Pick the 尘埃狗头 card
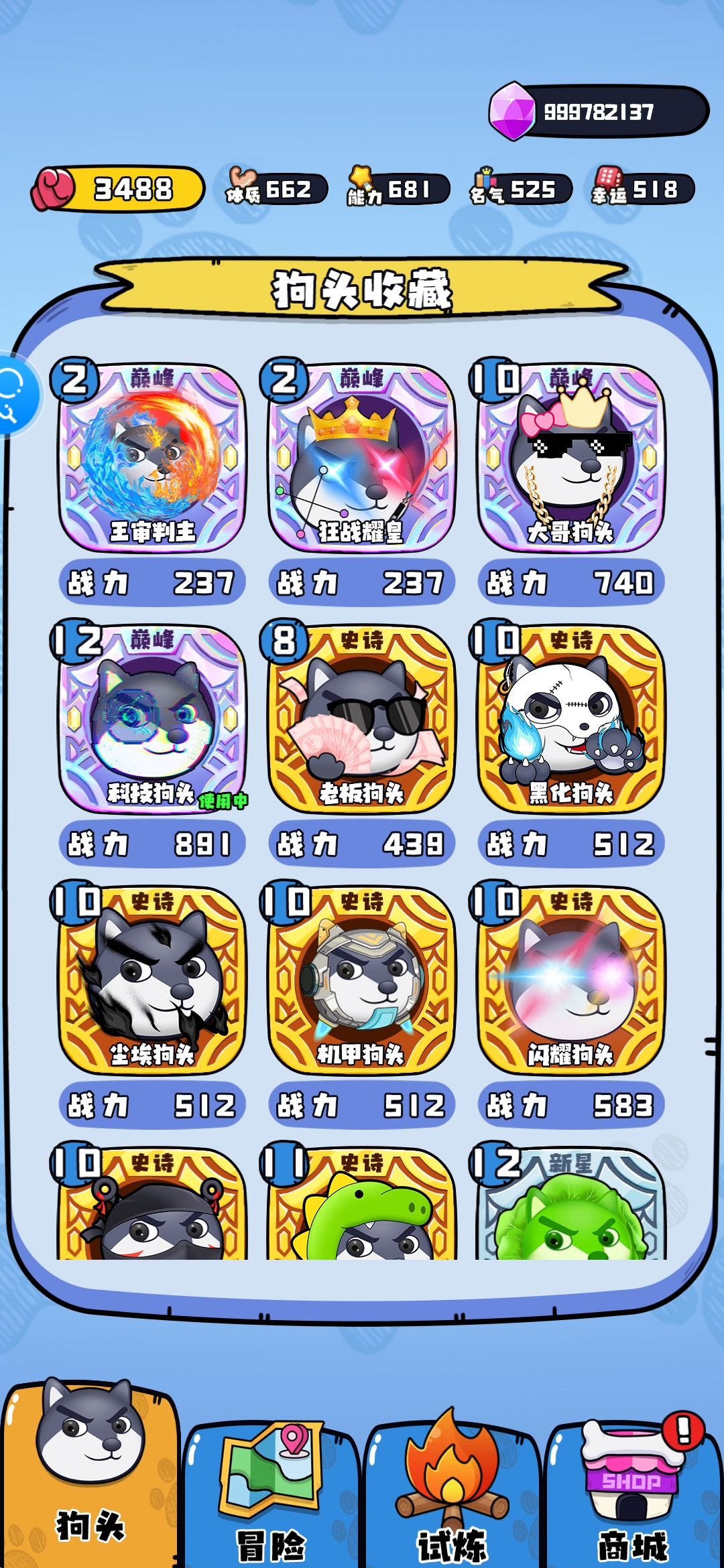724x1568 pixels. tap(152, 980)
